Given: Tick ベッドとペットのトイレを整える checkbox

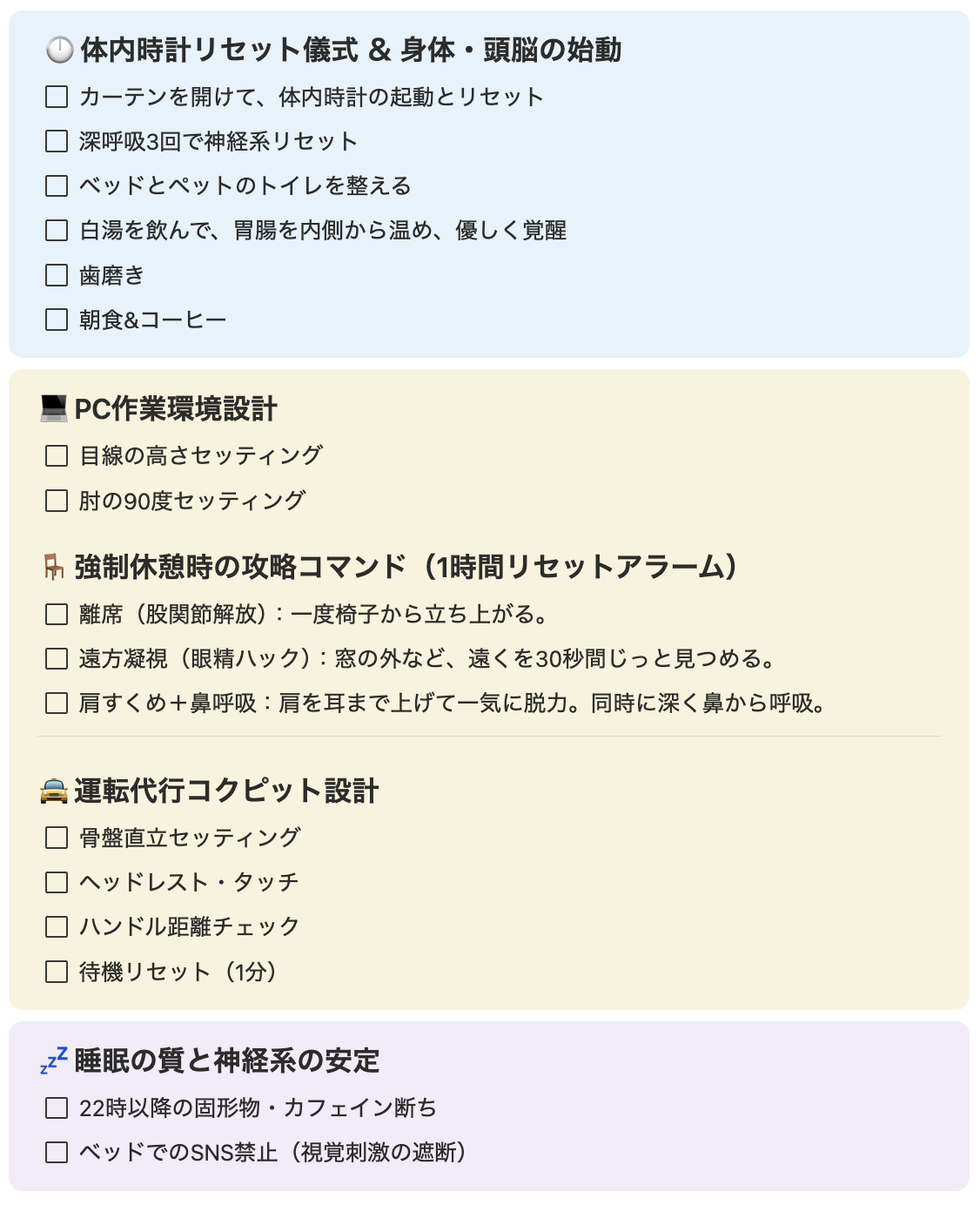Looking at the screenshot, I should (57, 185).
